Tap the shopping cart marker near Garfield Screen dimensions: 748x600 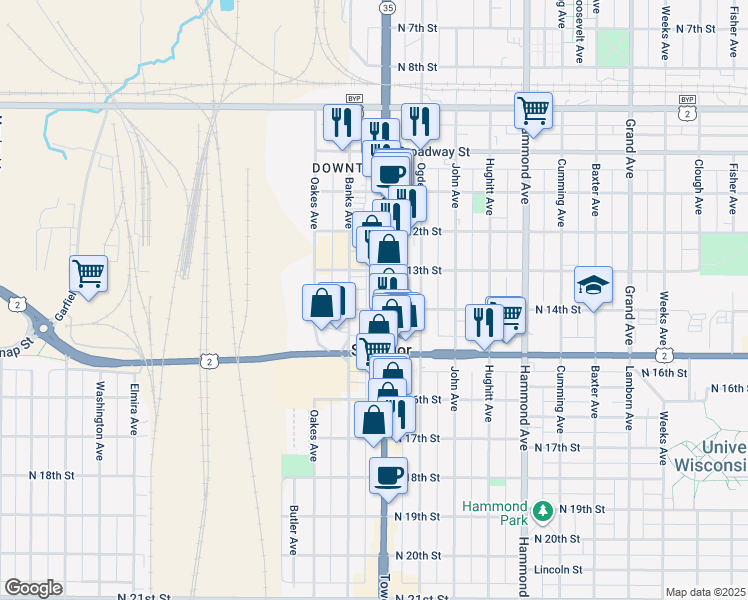point(89,274)
